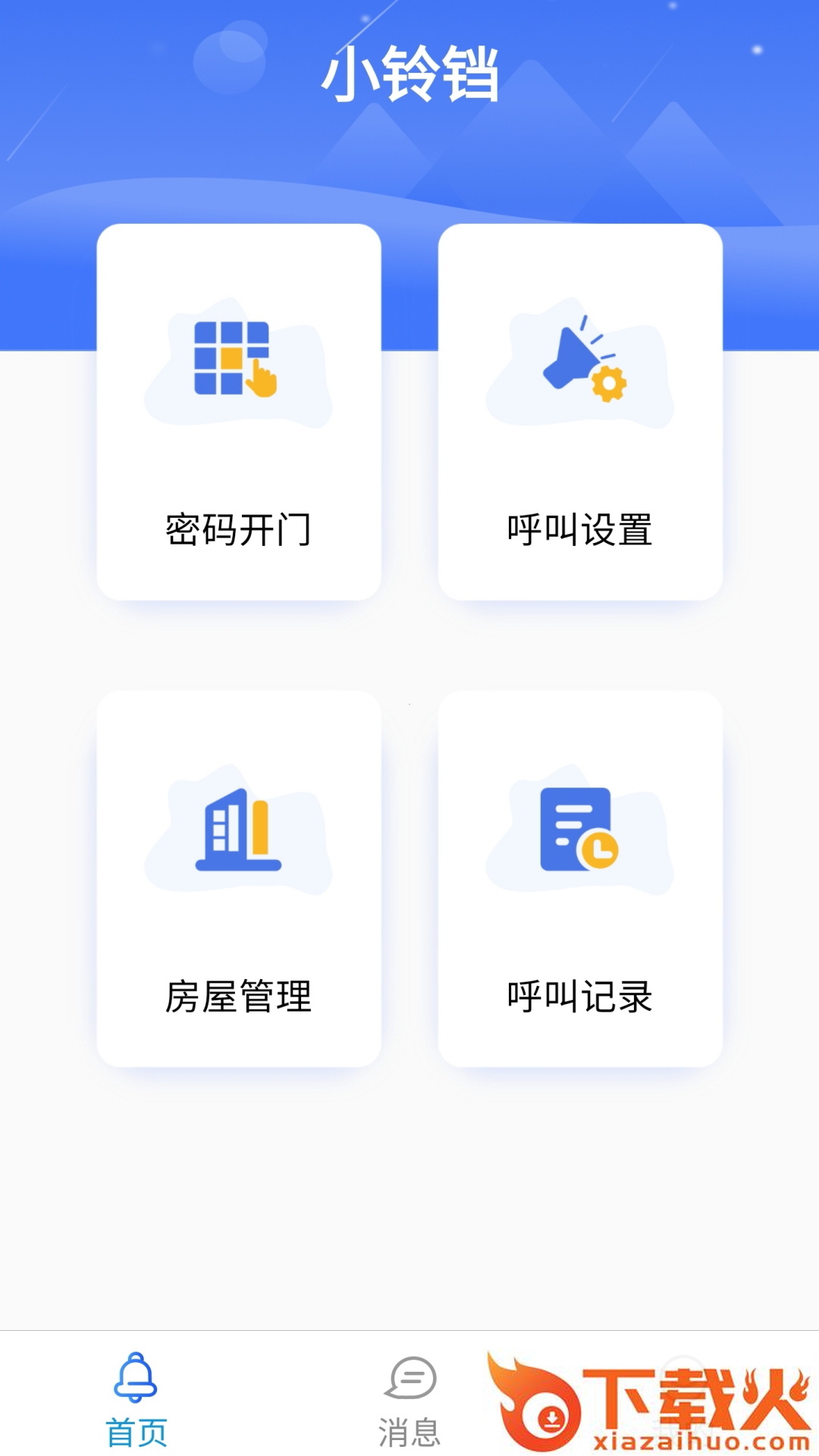Open the 房屋管理 card

click(239, 880)
